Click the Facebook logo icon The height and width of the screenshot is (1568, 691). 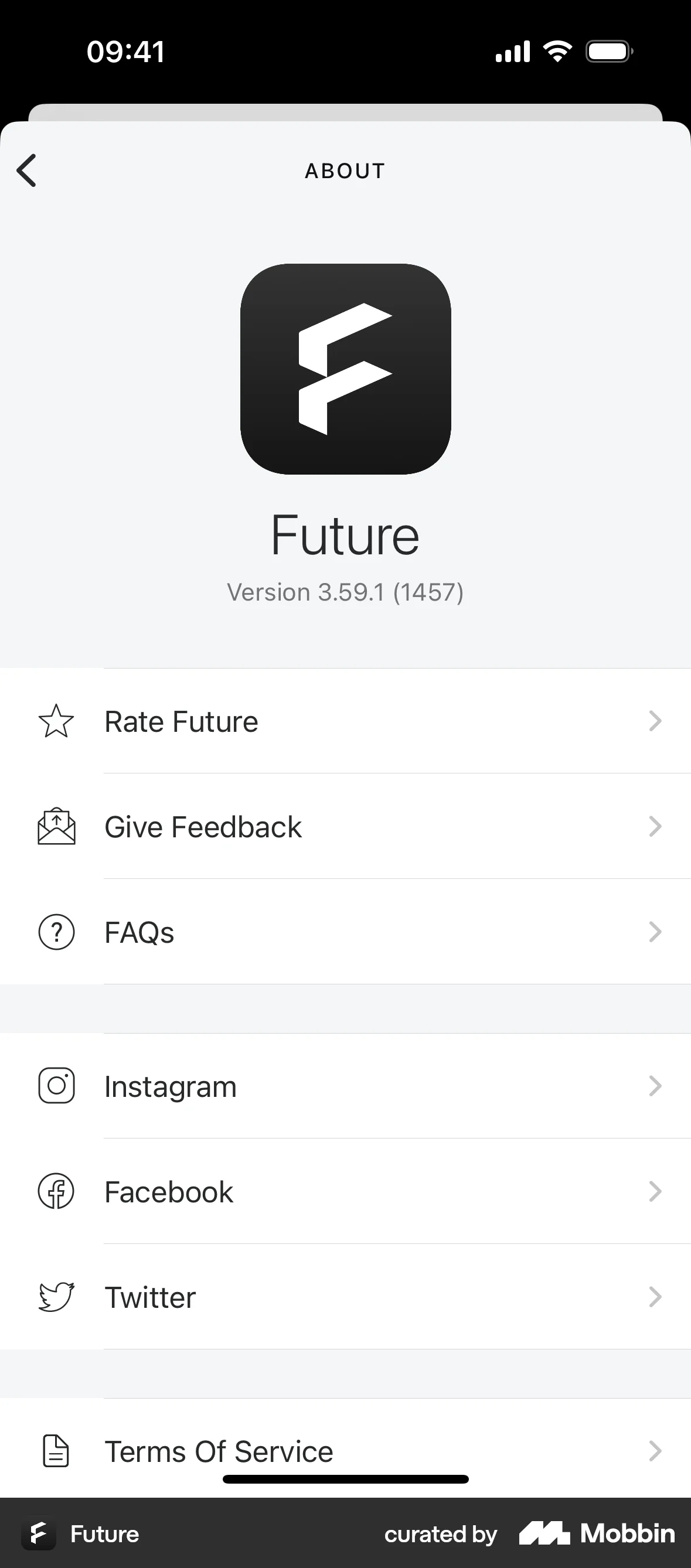click(56, 1191)
